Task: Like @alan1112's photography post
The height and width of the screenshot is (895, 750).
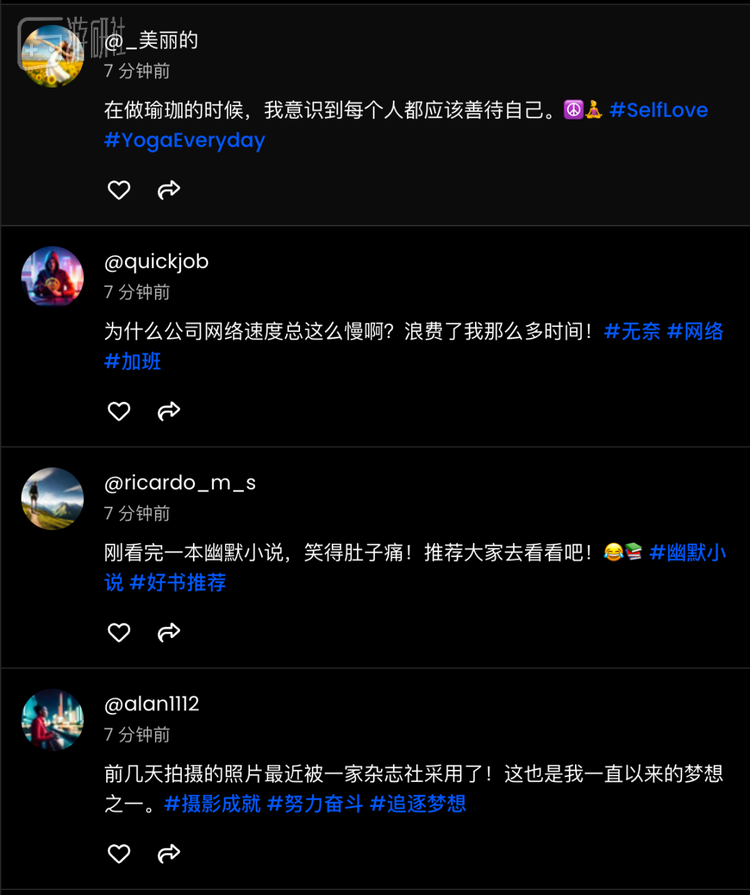Action: pos(119,853)
